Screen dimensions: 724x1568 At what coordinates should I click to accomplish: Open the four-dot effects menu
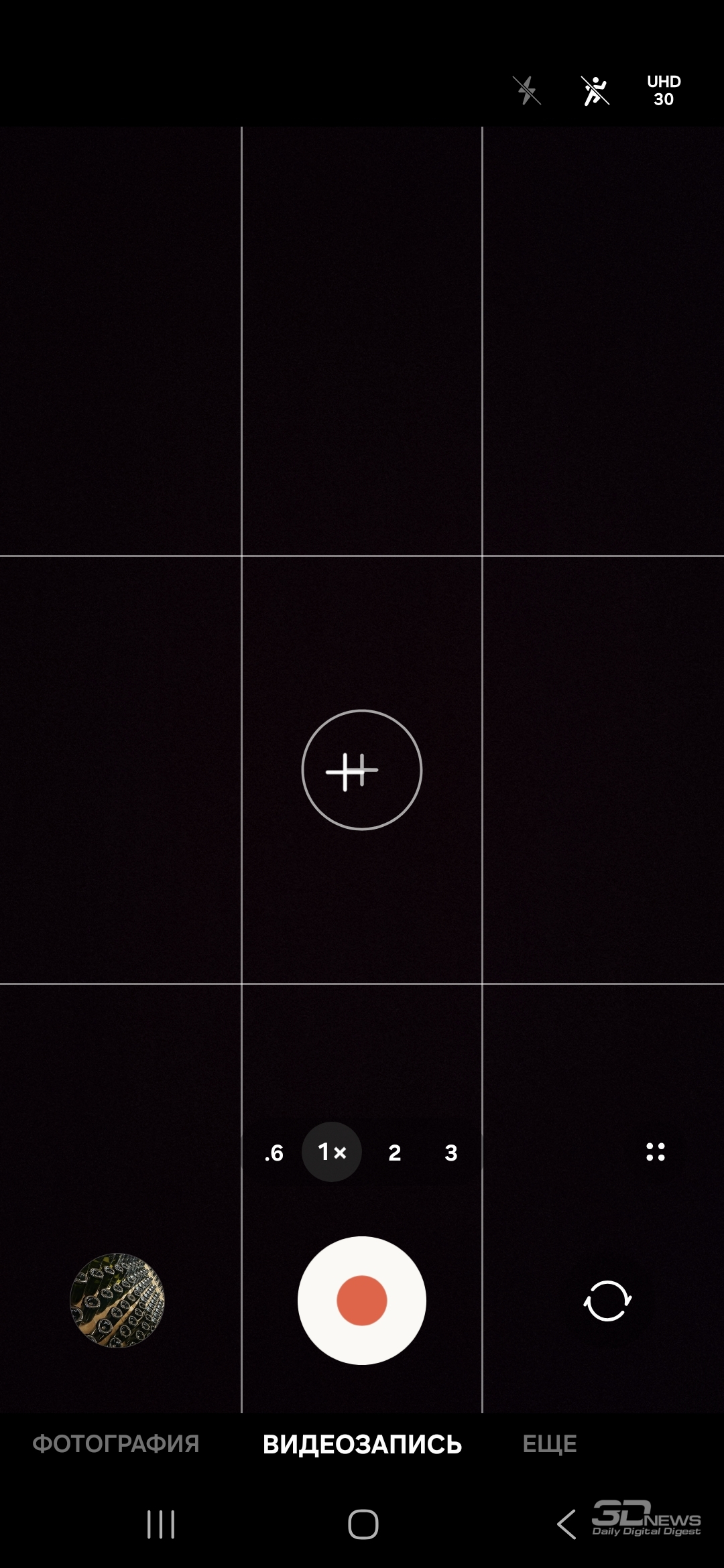pyautogui.click(x=656, y=1152)
